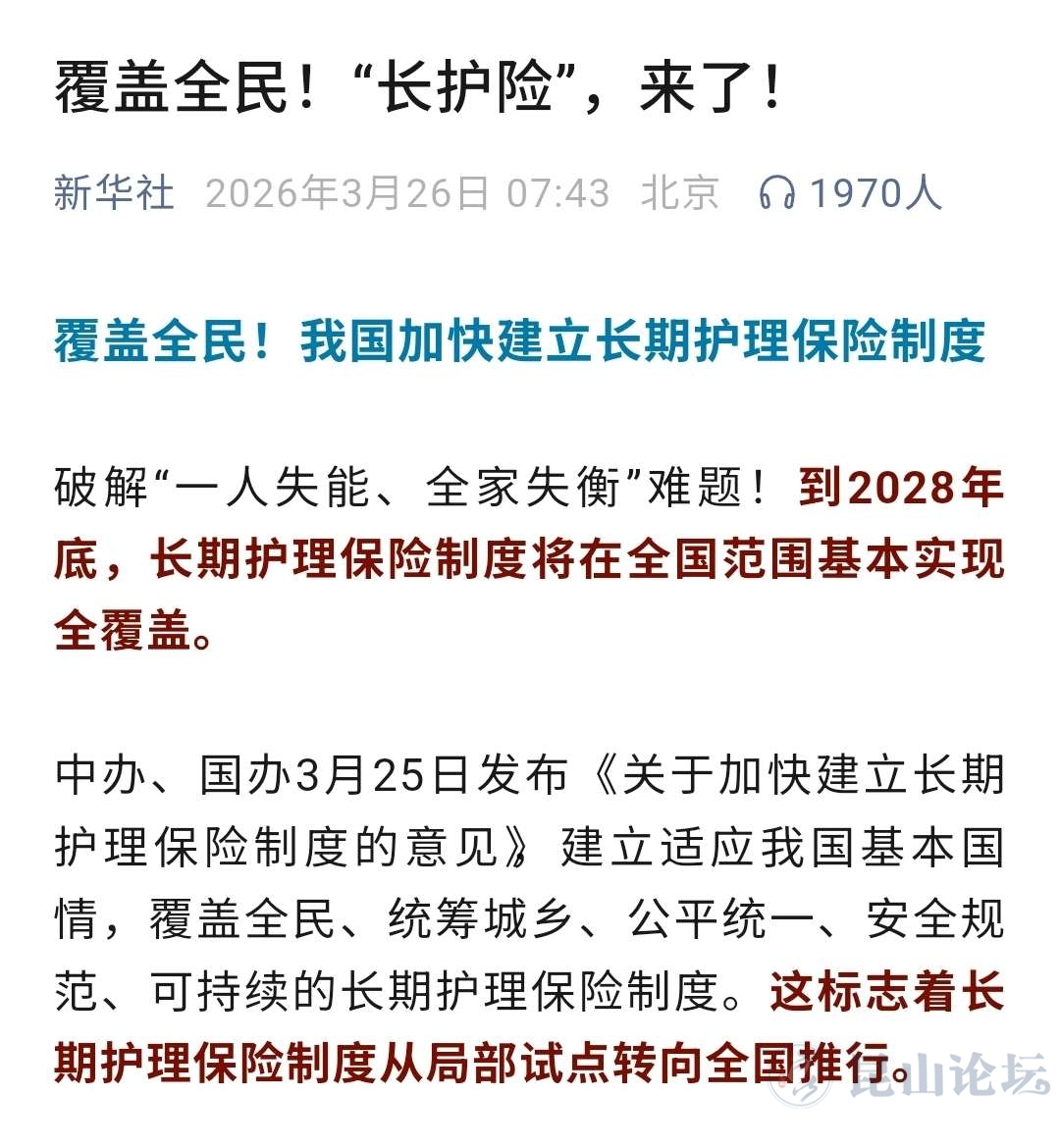
Task: Open the 新华社 account page
Action: pos(114,192)
